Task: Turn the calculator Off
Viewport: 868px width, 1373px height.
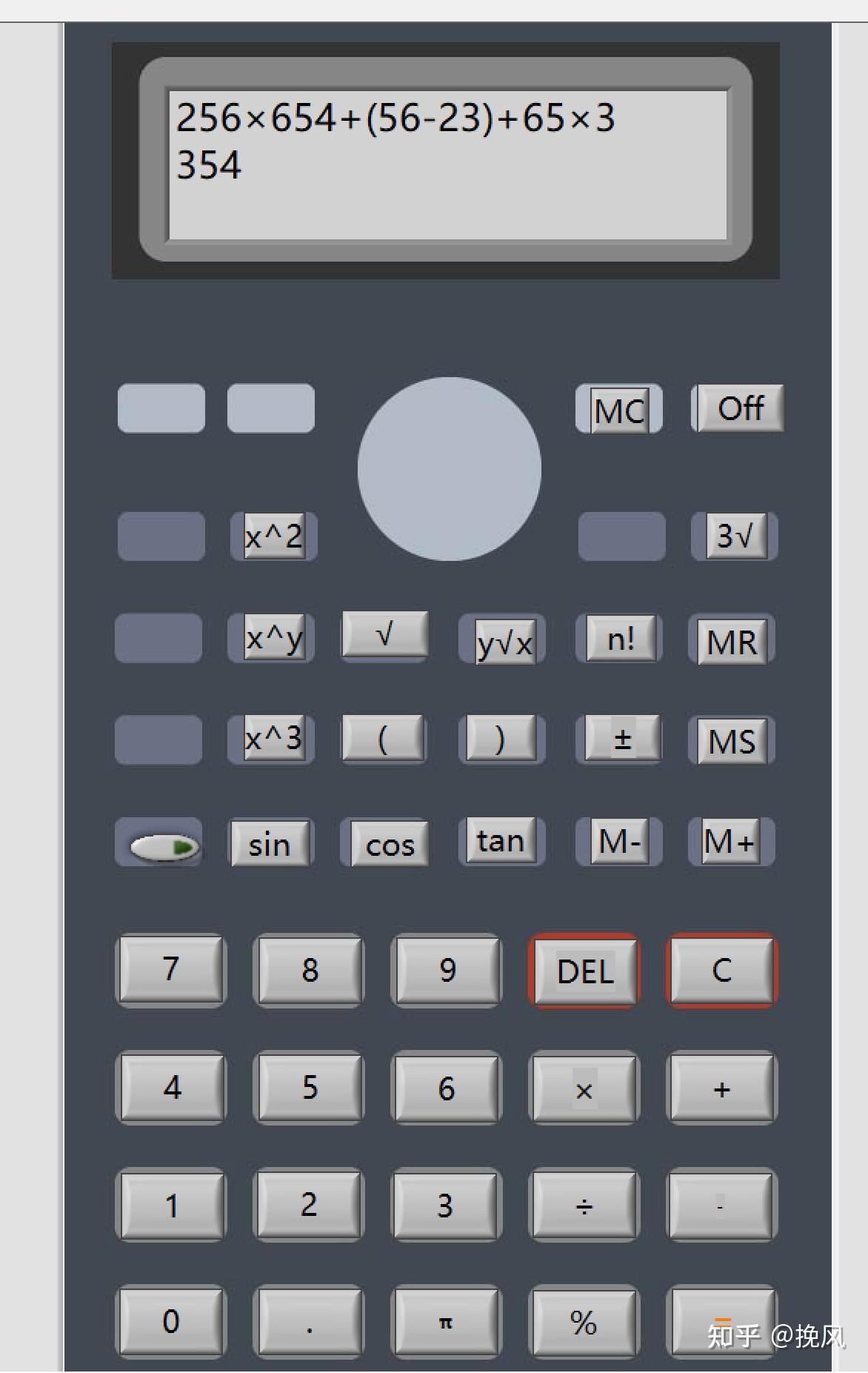Action: [x=739, y=408]
